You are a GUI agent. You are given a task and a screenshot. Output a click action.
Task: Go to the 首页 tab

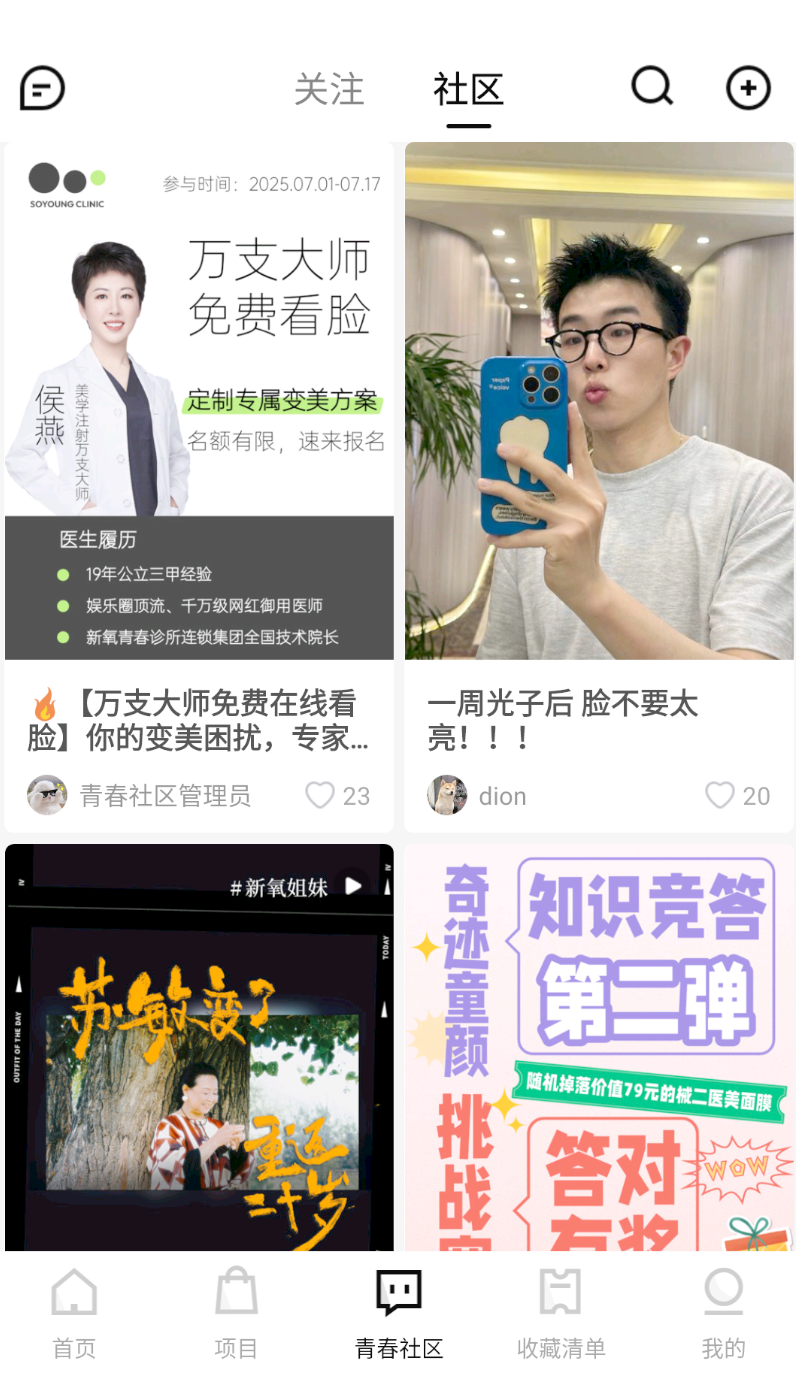[x=74, y=1312]
